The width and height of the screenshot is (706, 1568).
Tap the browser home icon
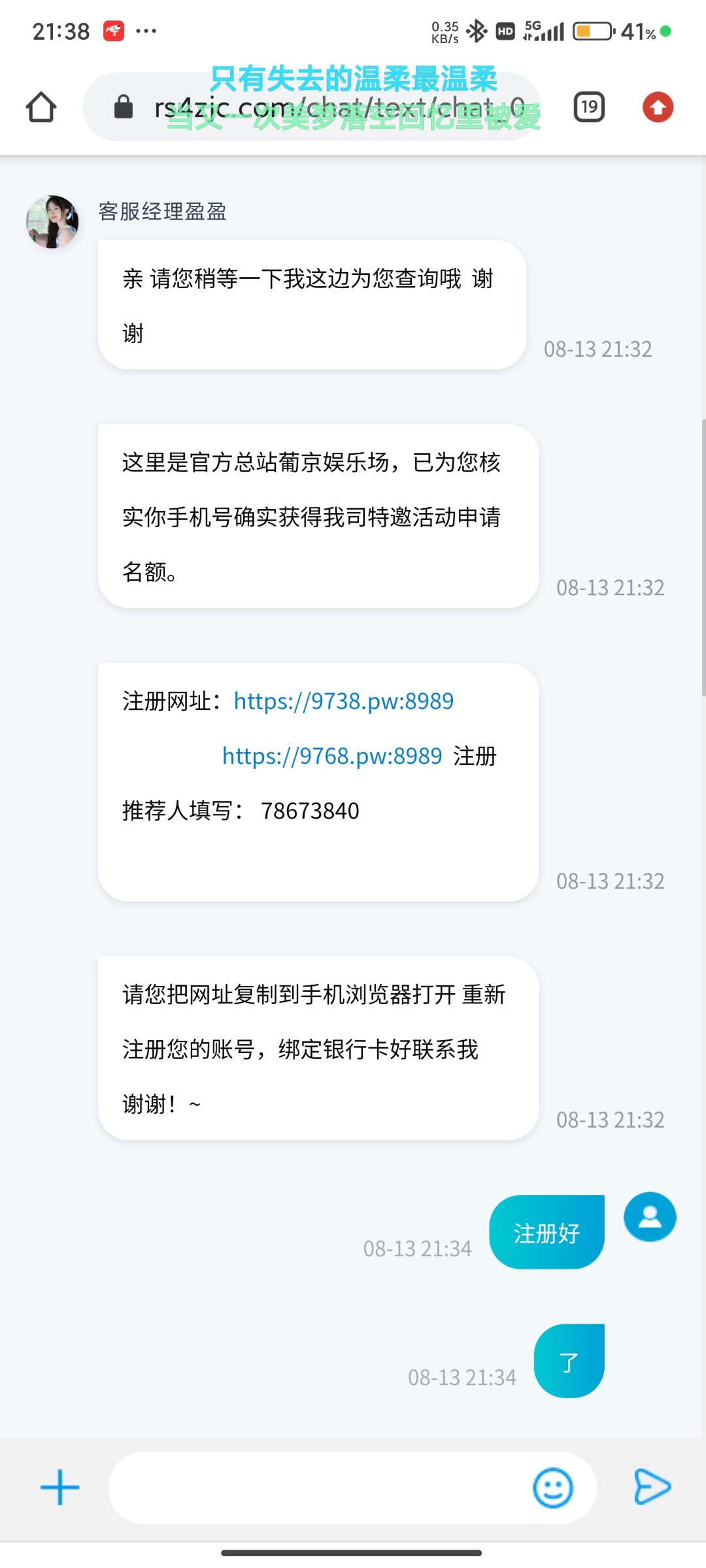click(41, 108)
